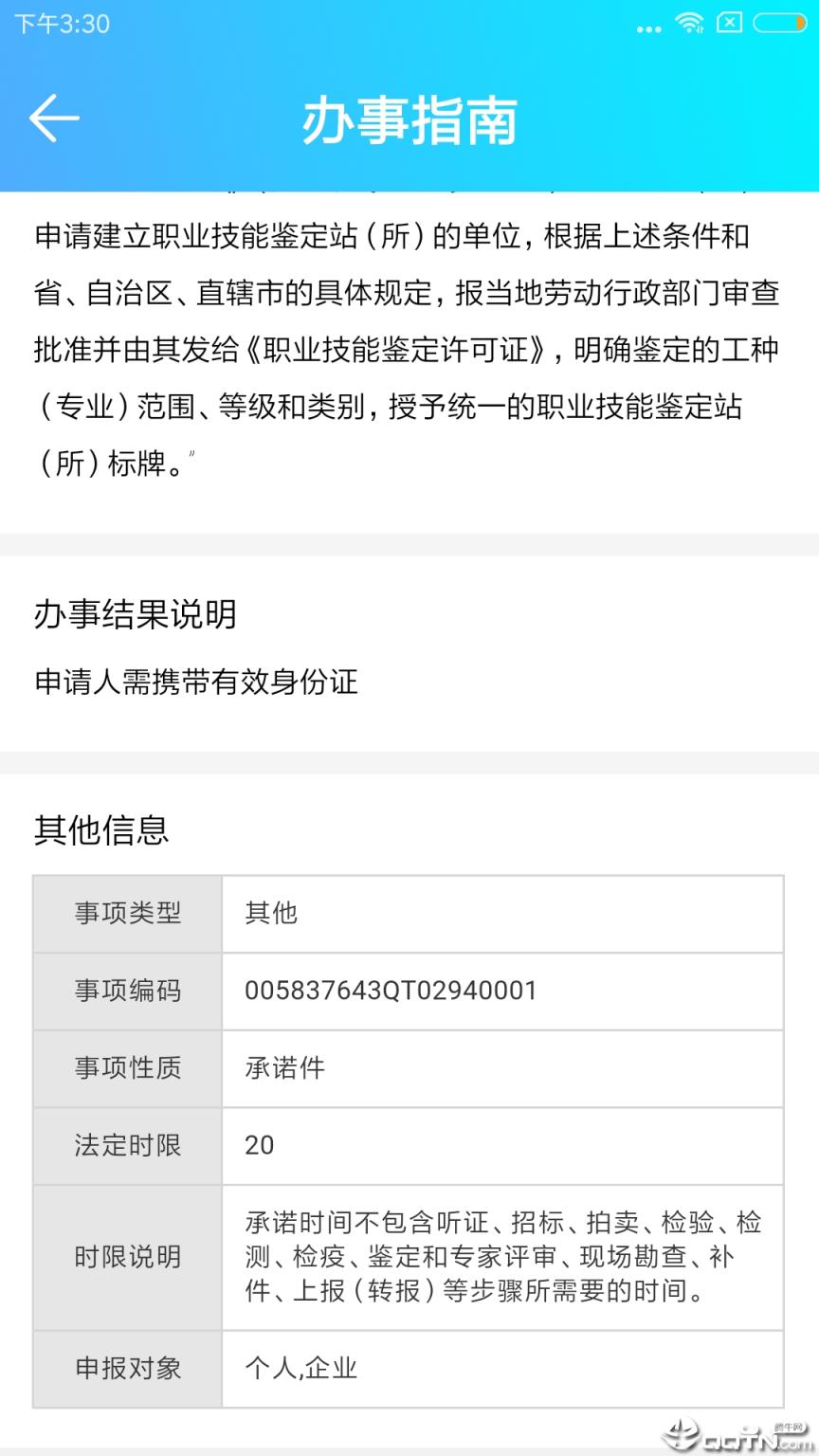Tap the 法定时限 value showing 20
Image resolution: width=819 pixels, height=1456 pixels.
(x=258, y=1146)
